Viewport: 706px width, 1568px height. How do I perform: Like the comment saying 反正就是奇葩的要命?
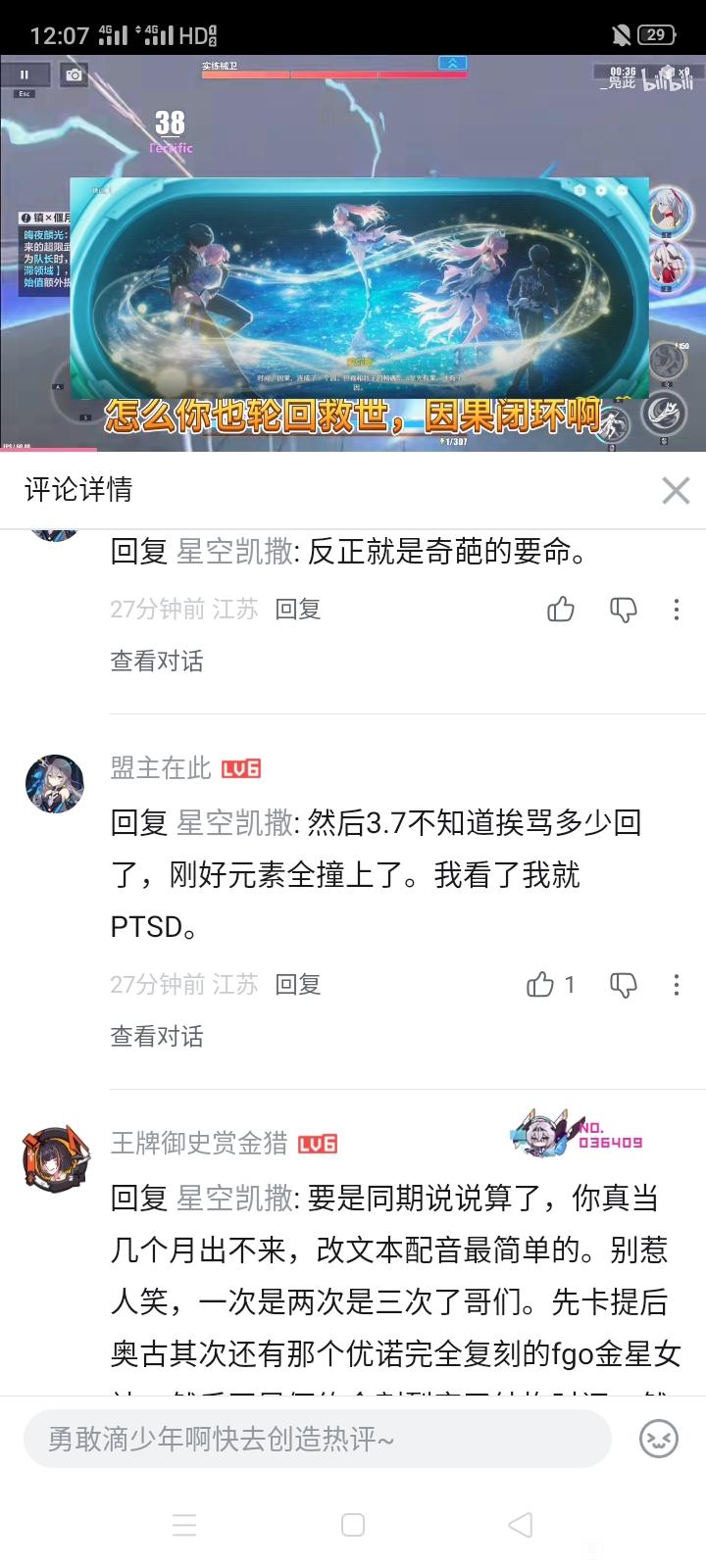pyautogui.click(x=561, y=610)
